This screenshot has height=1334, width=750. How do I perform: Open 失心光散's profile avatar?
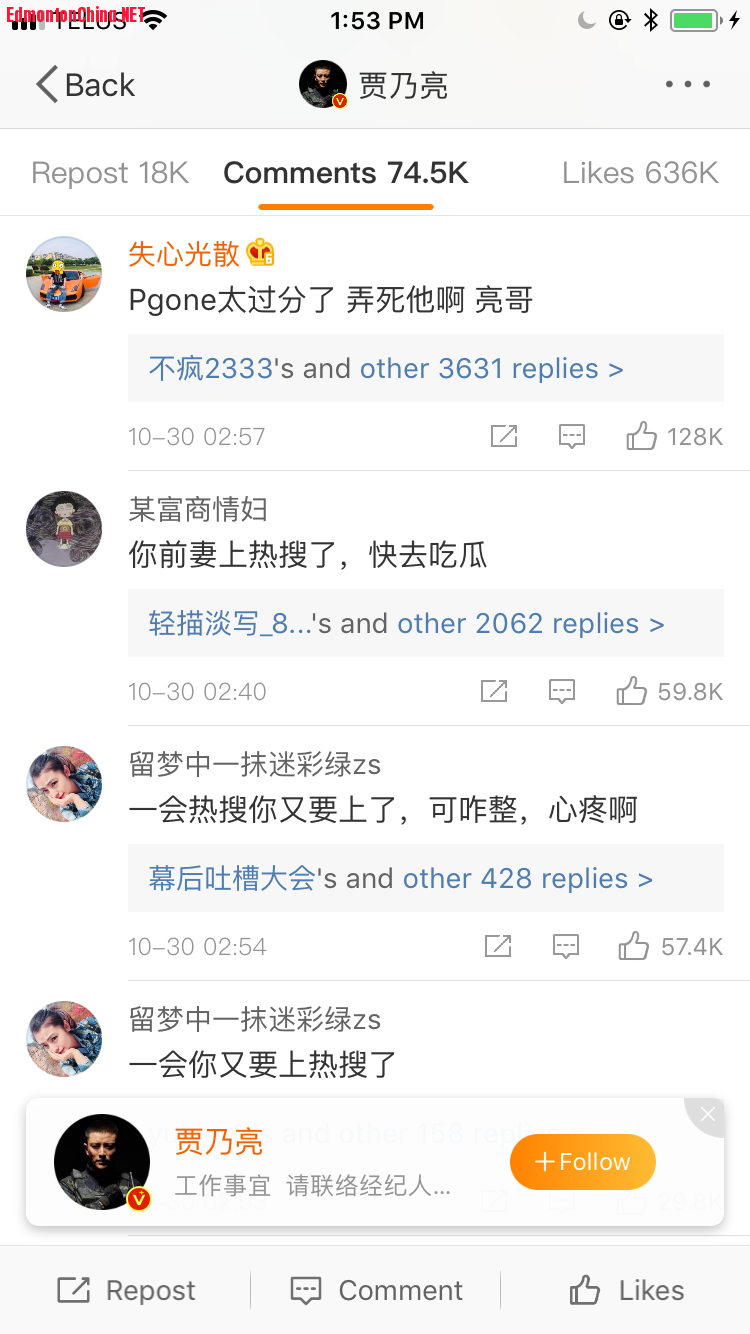click(64, 273)
